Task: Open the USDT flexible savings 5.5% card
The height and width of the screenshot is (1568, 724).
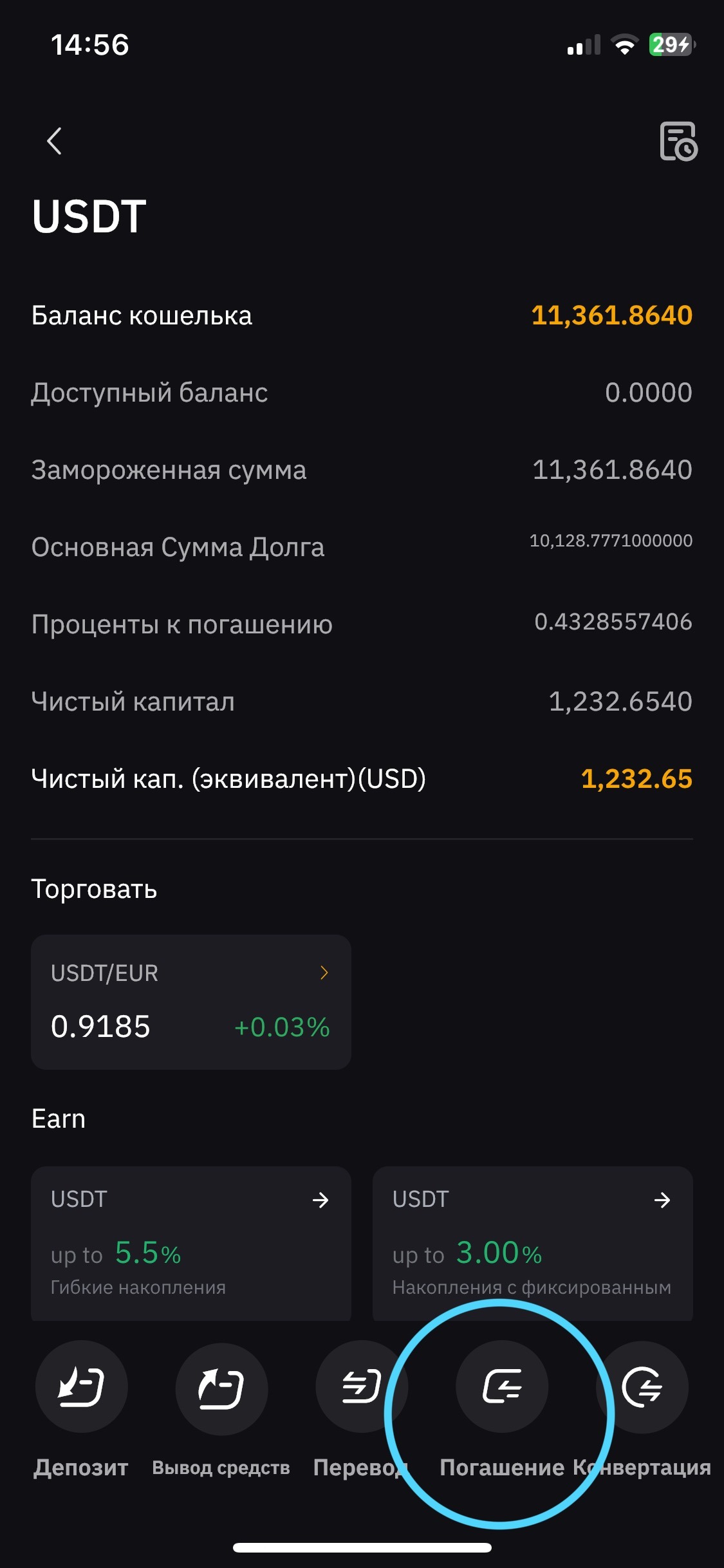Action: coord(191,1242)
